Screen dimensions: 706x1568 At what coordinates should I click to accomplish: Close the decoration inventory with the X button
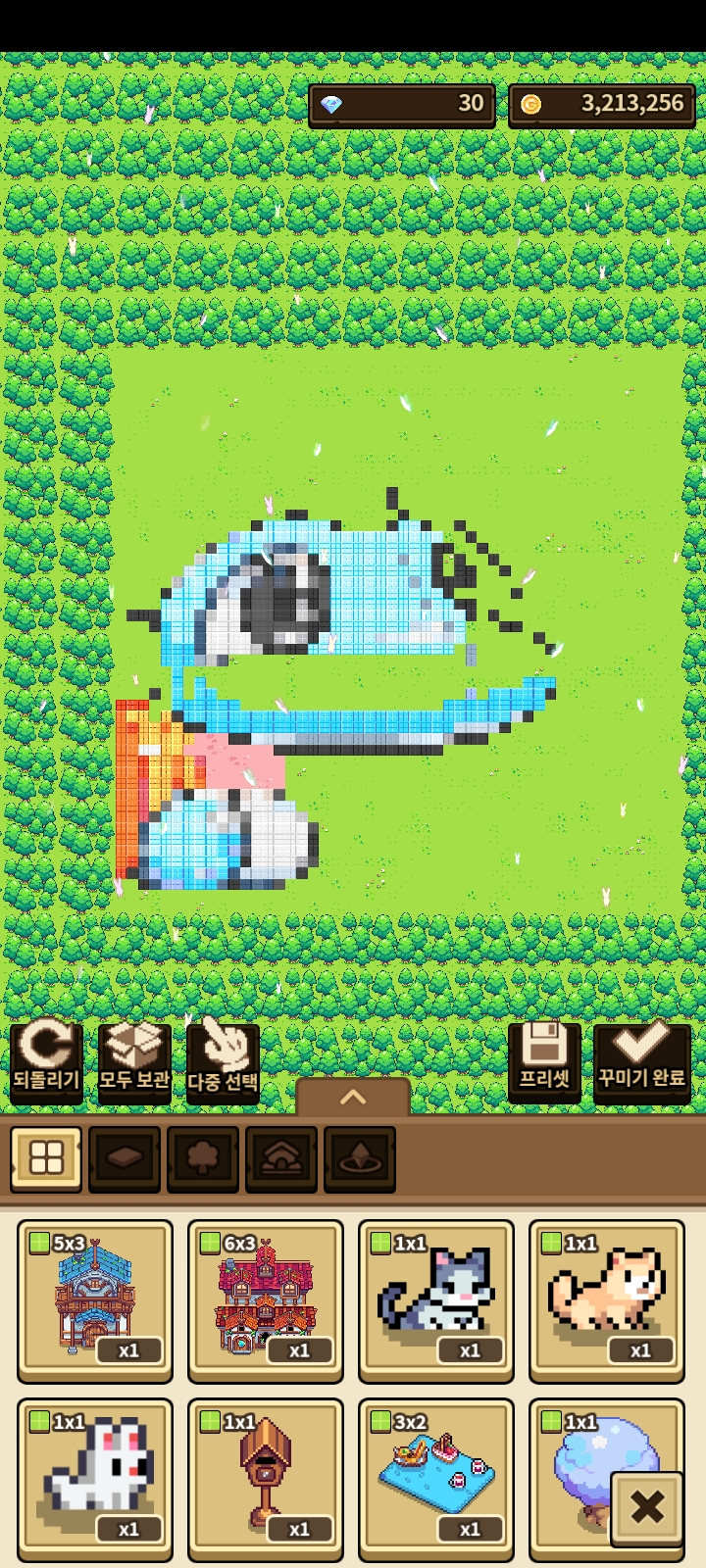click(647, 1507)
